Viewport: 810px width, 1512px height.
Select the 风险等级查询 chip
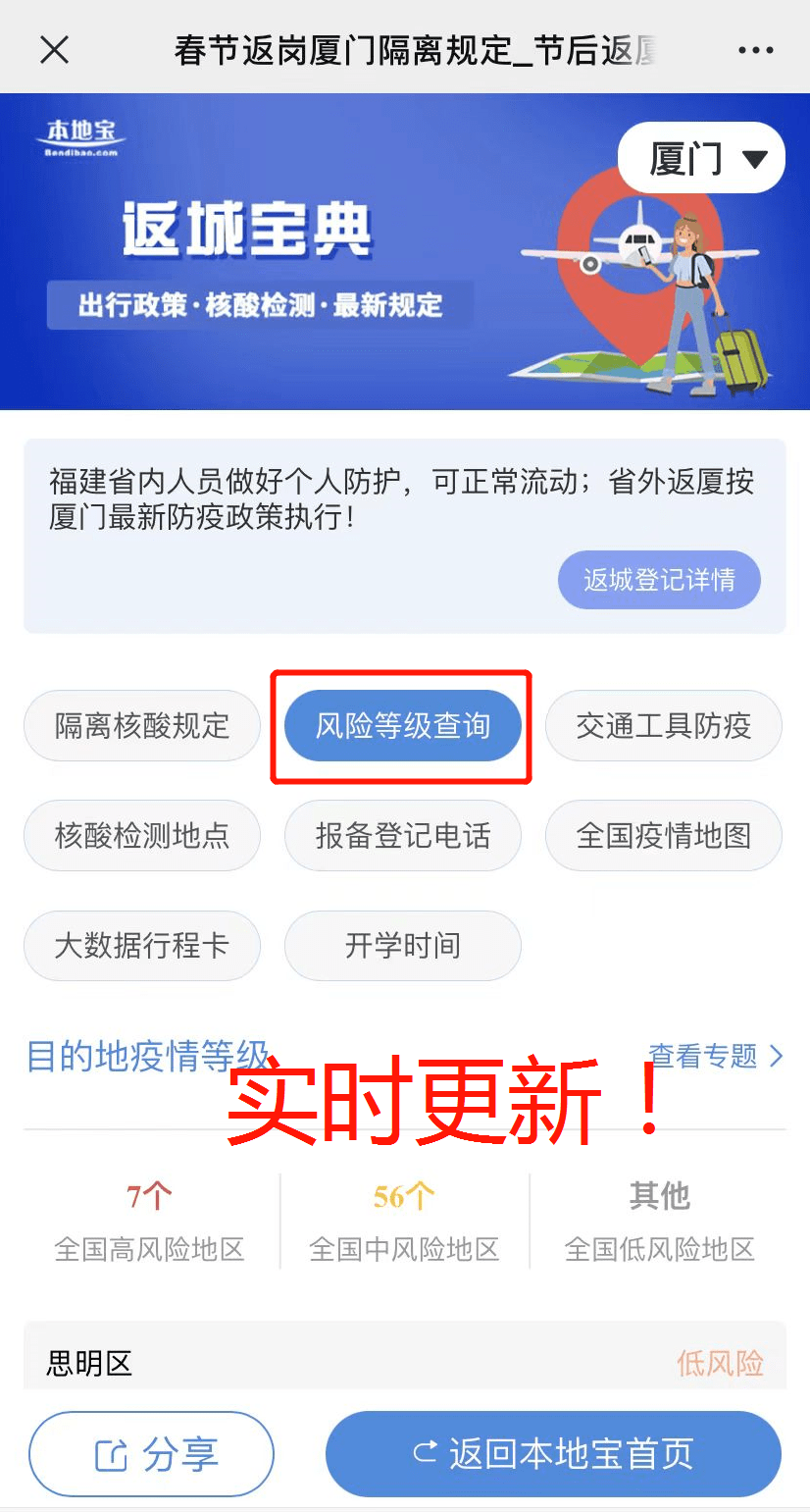tap(402, 726)
